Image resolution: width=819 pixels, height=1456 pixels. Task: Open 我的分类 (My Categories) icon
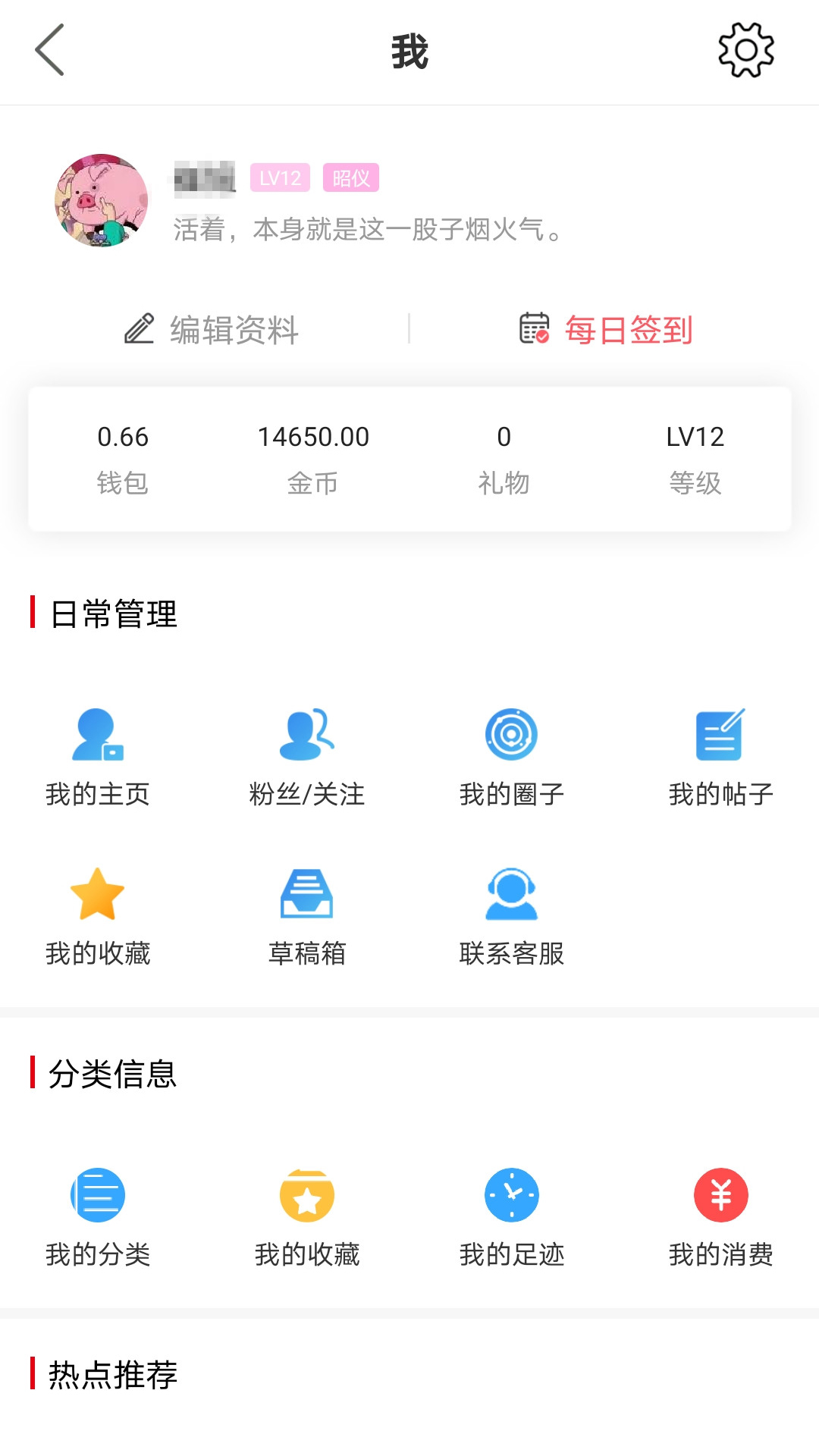97,1194
